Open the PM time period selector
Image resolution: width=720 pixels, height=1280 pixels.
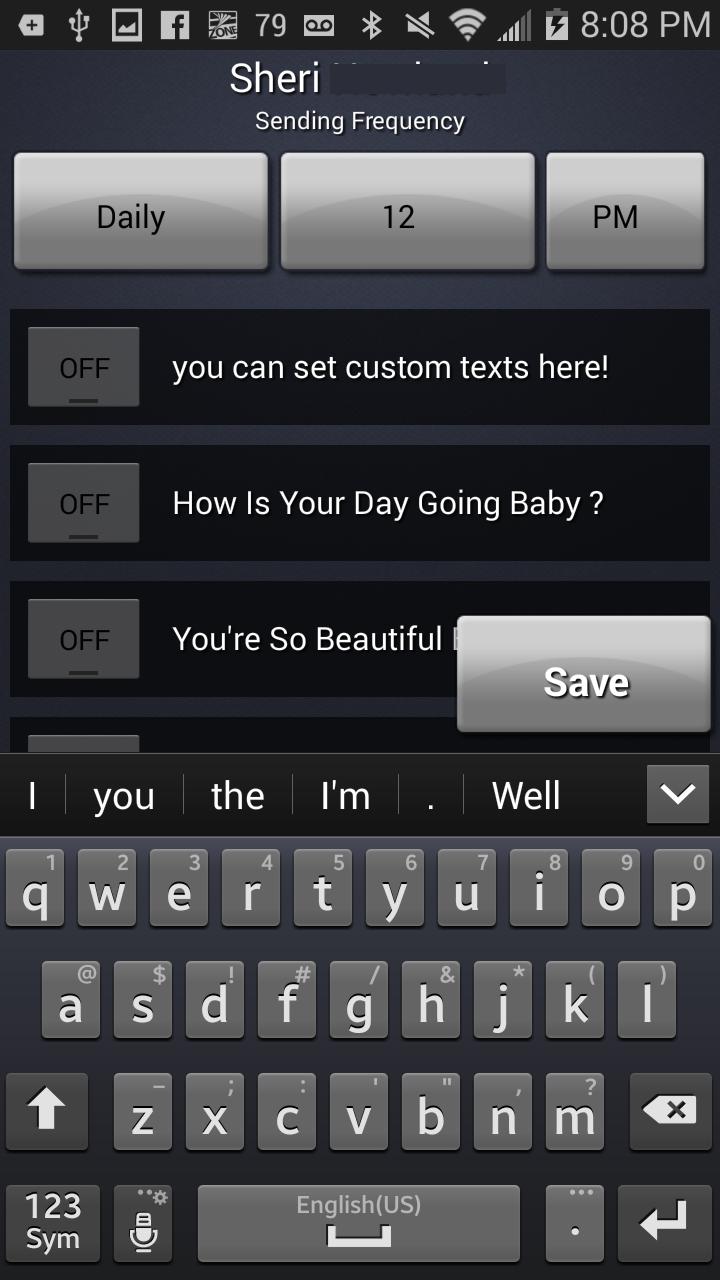click(x=626, y=212)
